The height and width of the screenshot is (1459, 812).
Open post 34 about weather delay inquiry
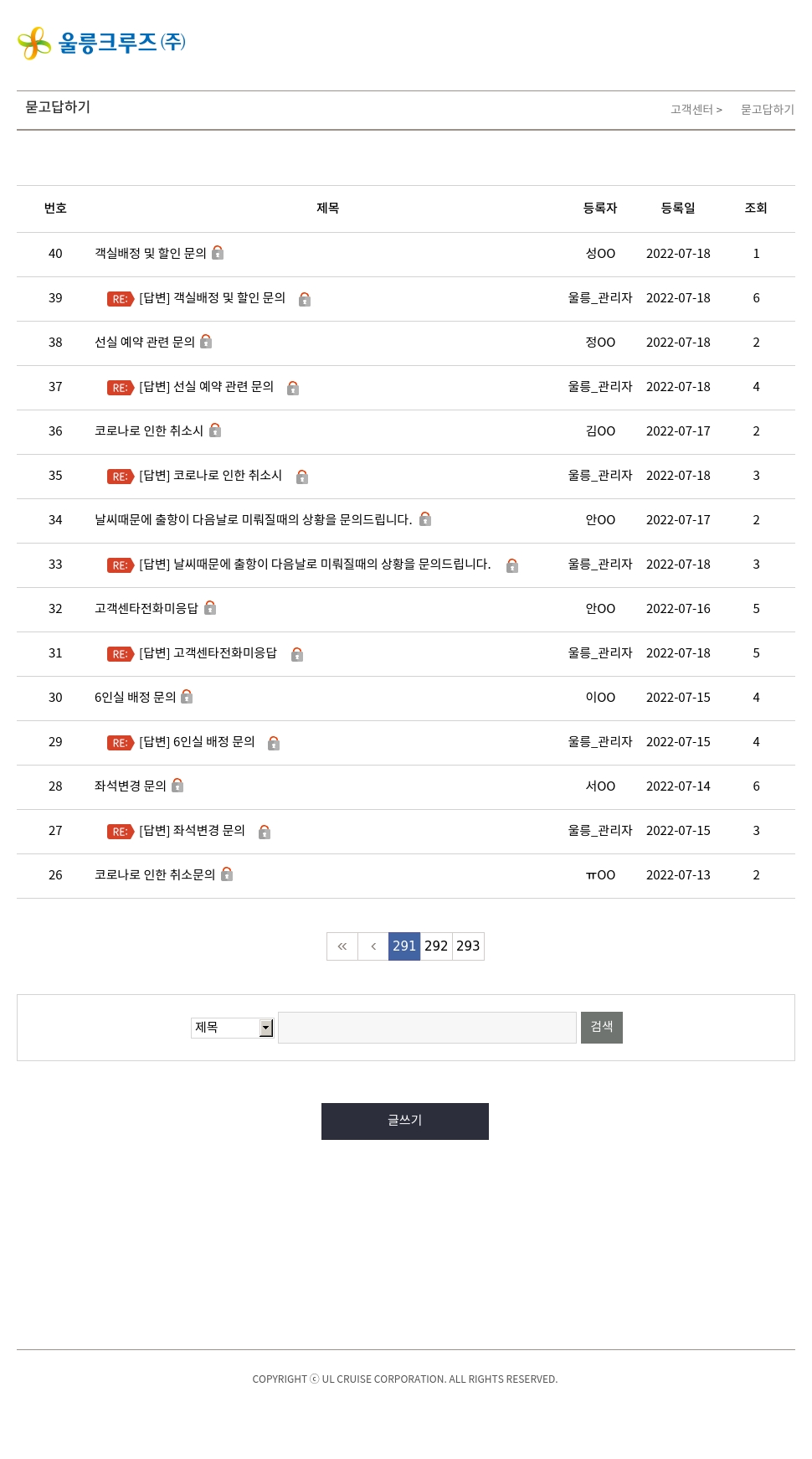[253, 519]
